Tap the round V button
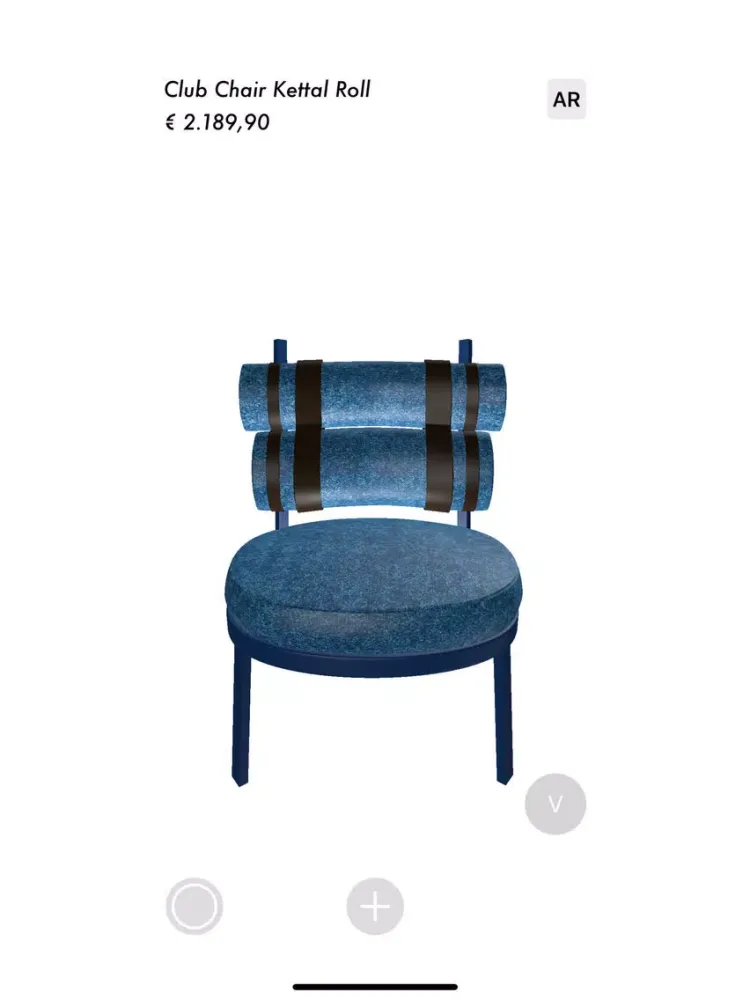 (555, 804)
